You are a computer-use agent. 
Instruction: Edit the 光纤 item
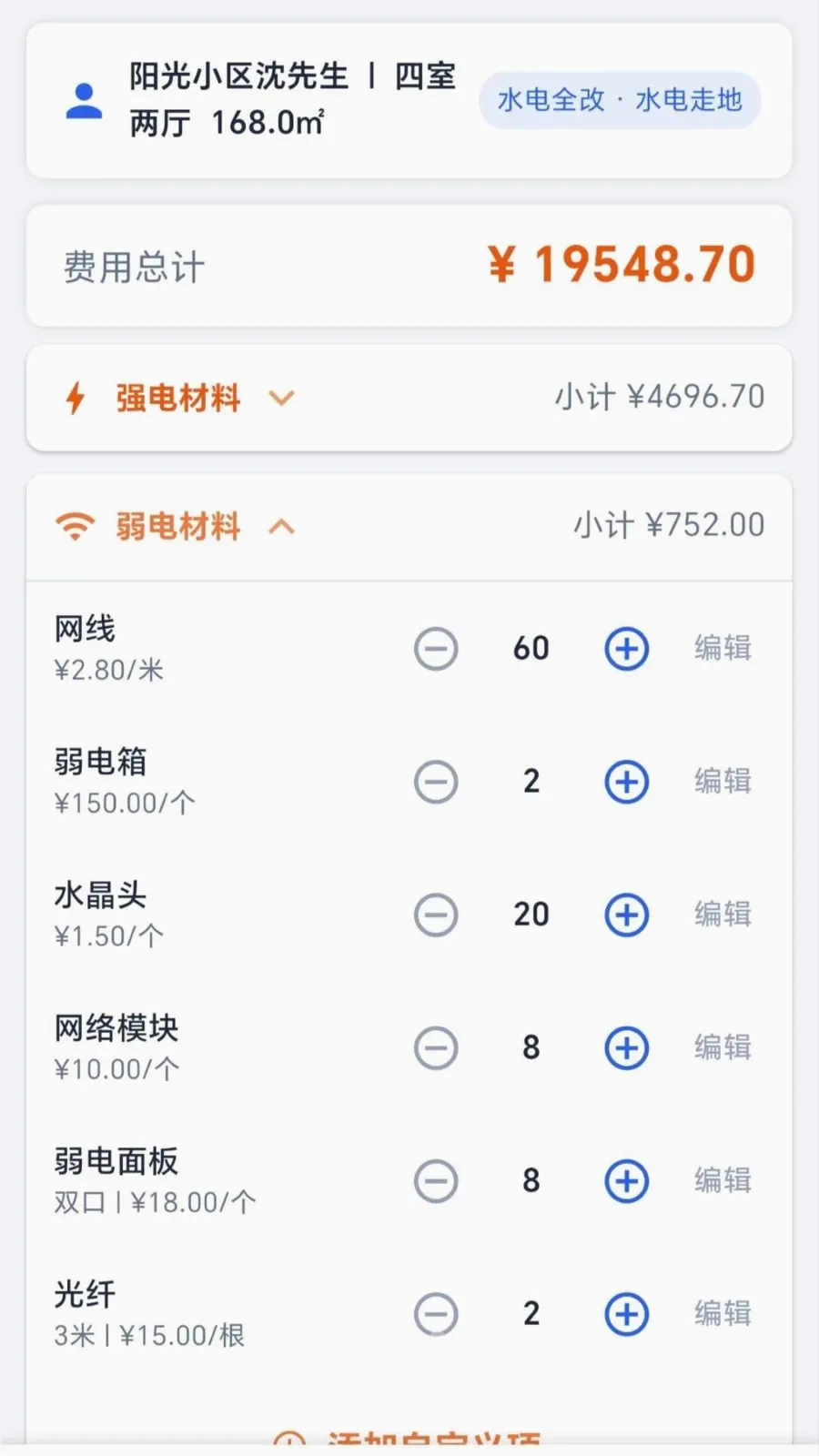click(723, 1313)
